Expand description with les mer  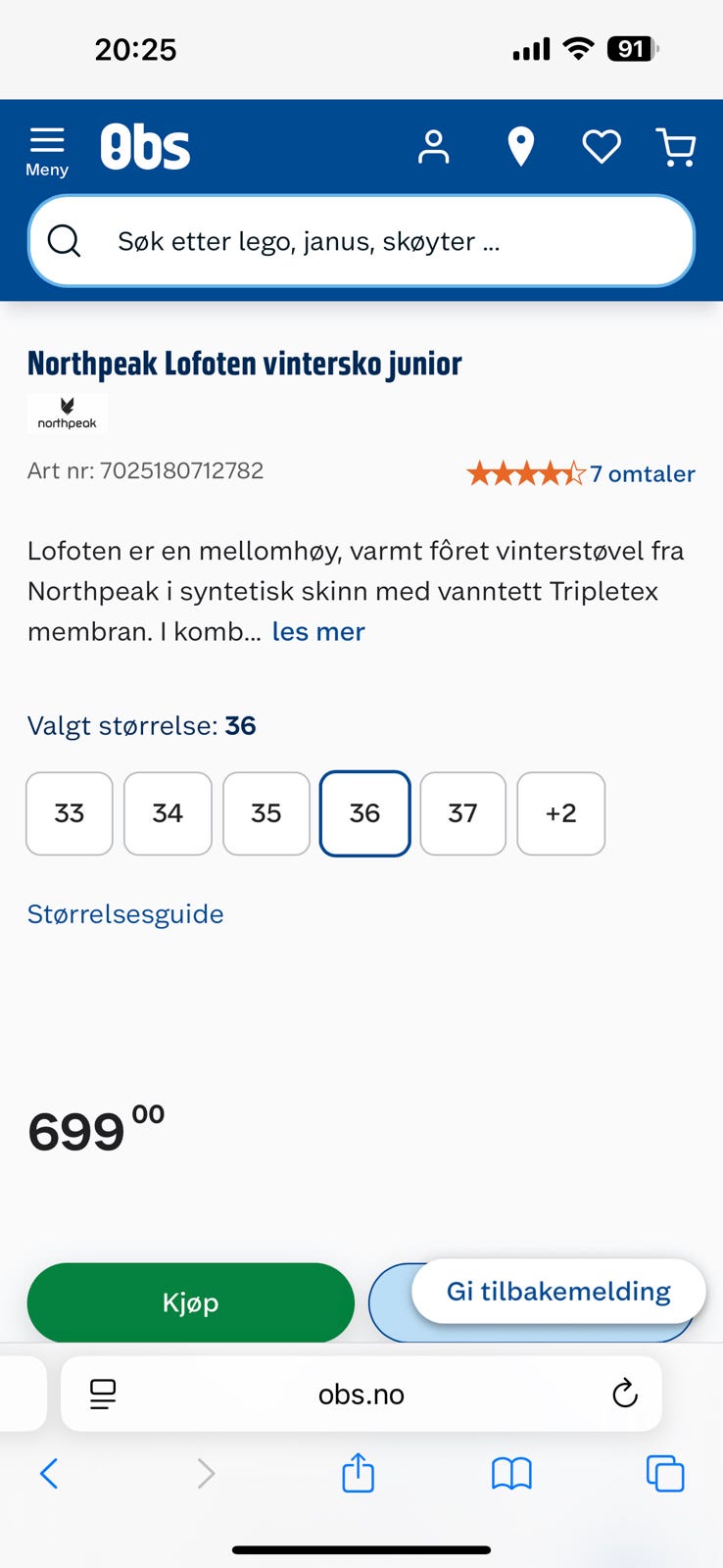[x=317, y=632]
